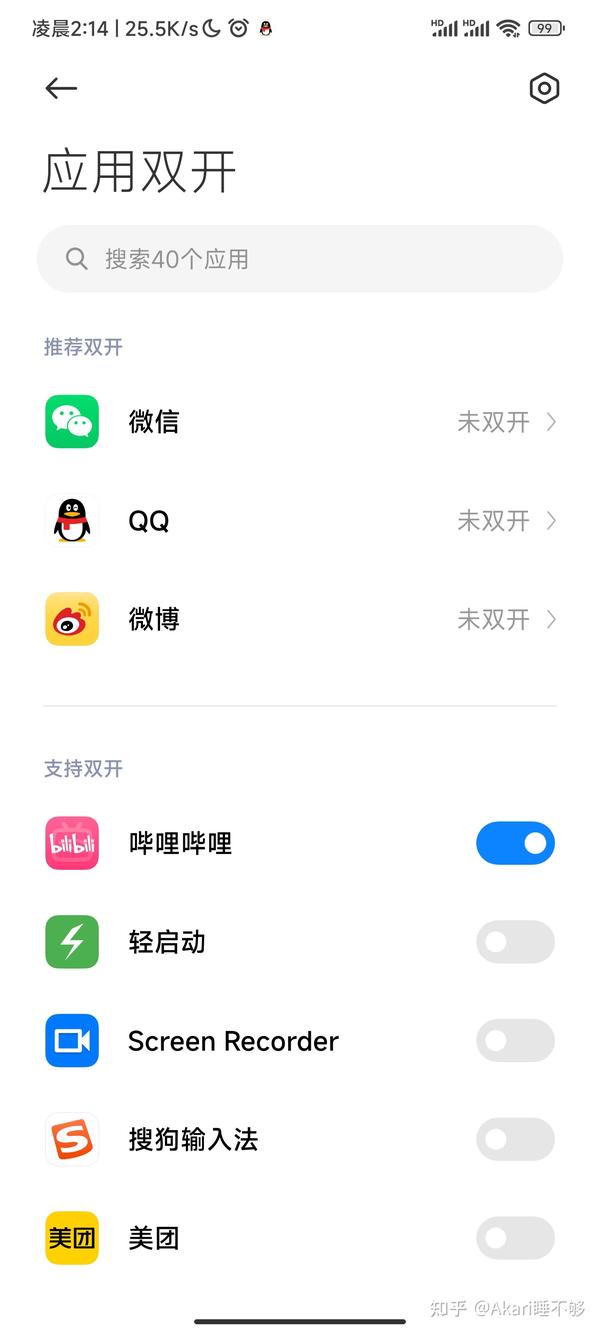Open the 微博 dual app row
The image size is (600, 1333).
click(300, 620)
